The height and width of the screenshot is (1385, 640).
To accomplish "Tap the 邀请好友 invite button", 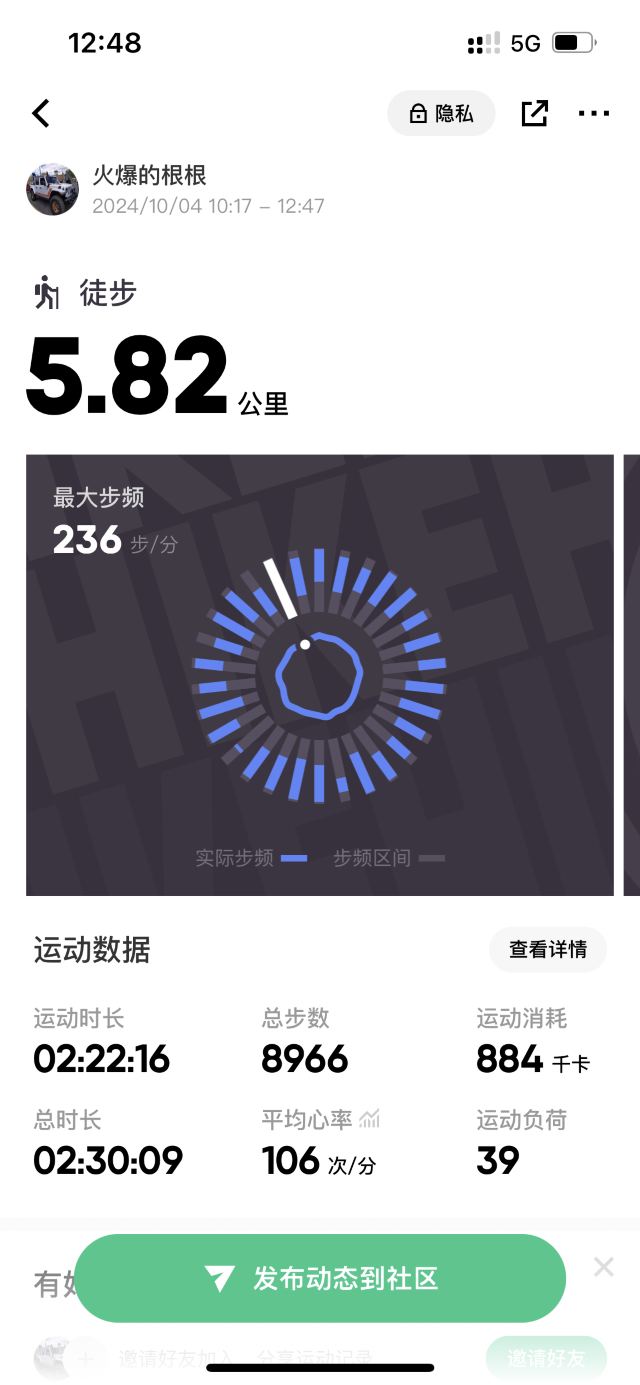I will (546, 1358).
